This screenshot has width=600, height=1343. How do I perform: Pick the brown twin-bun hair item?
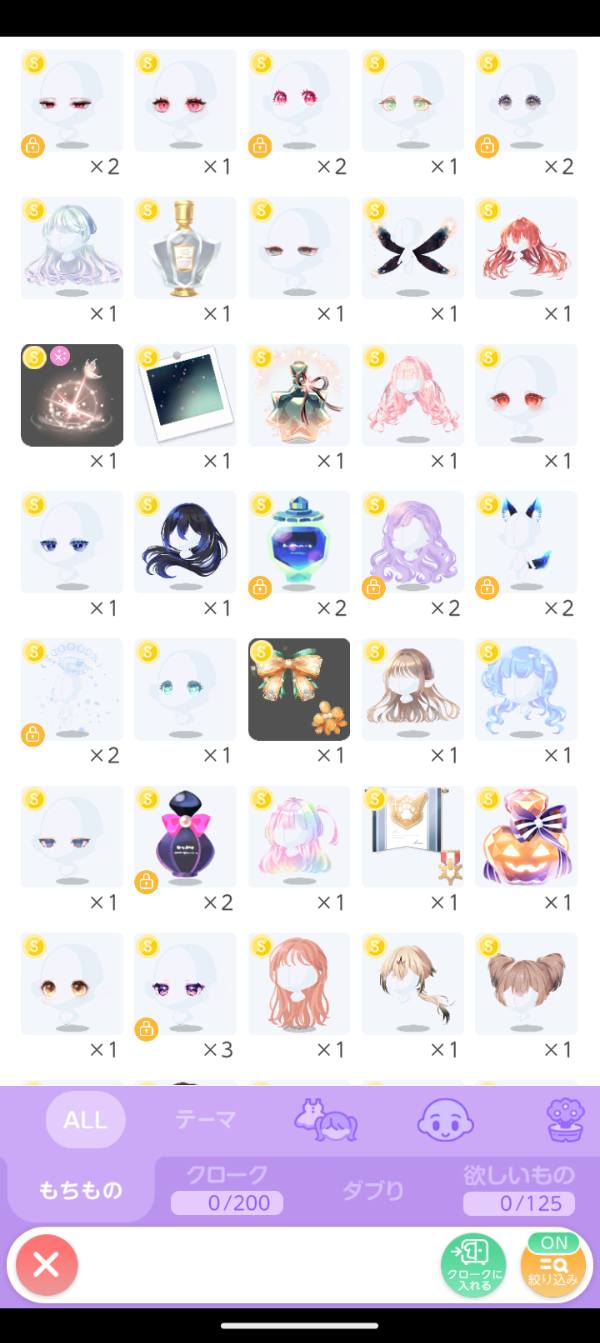[x=526, y=984]
